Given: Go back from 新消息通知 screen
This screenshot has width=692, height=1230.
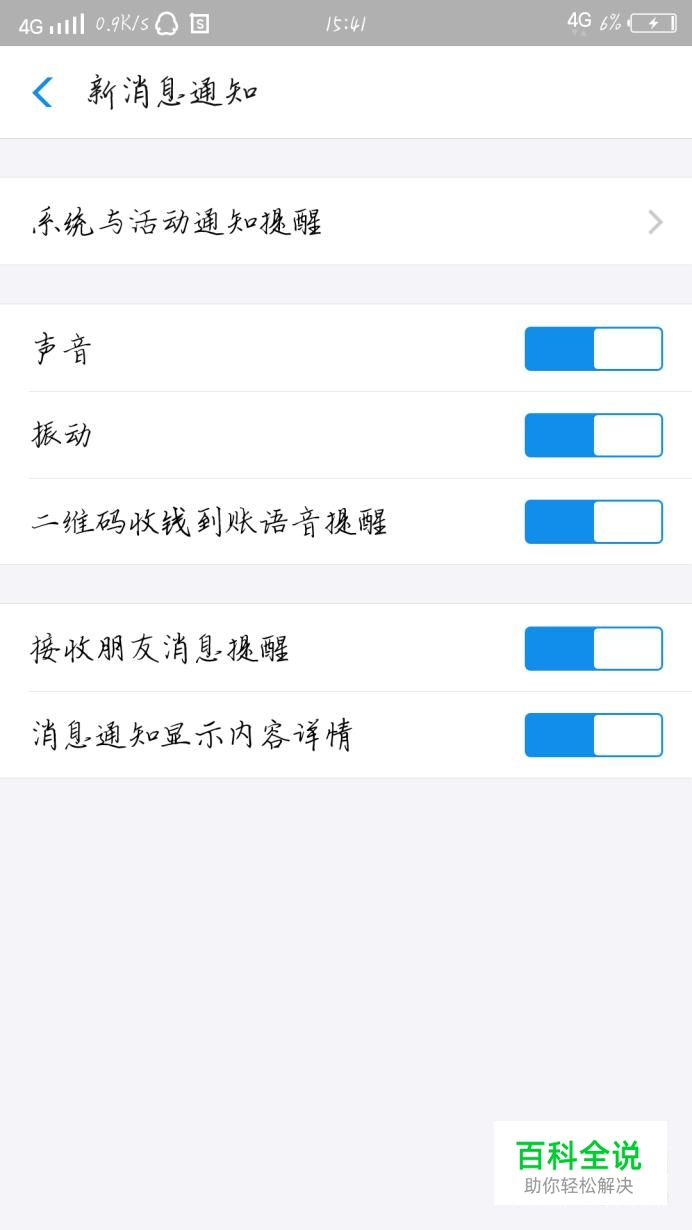Looking at the screenshot, I should coord(42,92).
